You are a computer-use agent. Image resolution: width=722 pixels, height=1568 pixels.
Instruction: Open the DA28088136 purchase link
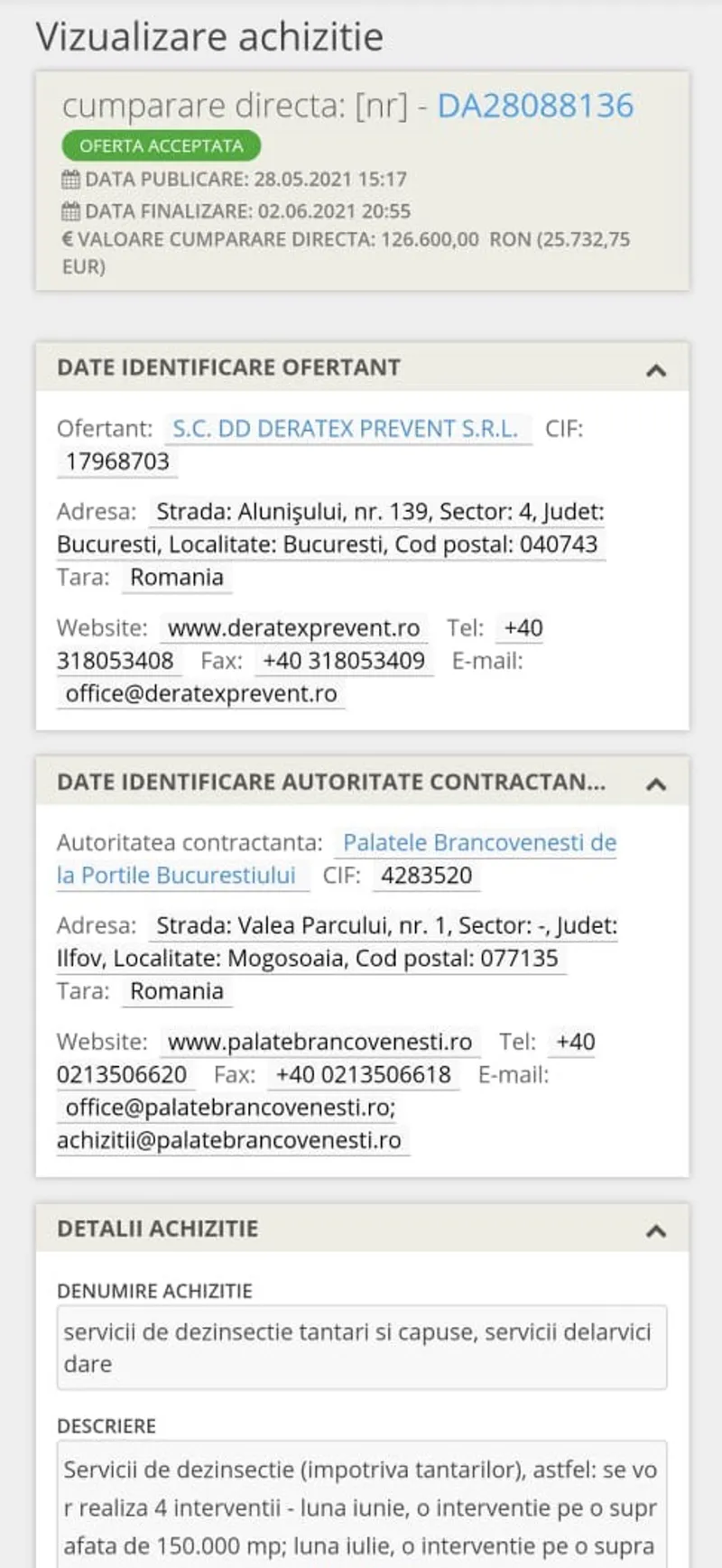(x=535, y=106)
